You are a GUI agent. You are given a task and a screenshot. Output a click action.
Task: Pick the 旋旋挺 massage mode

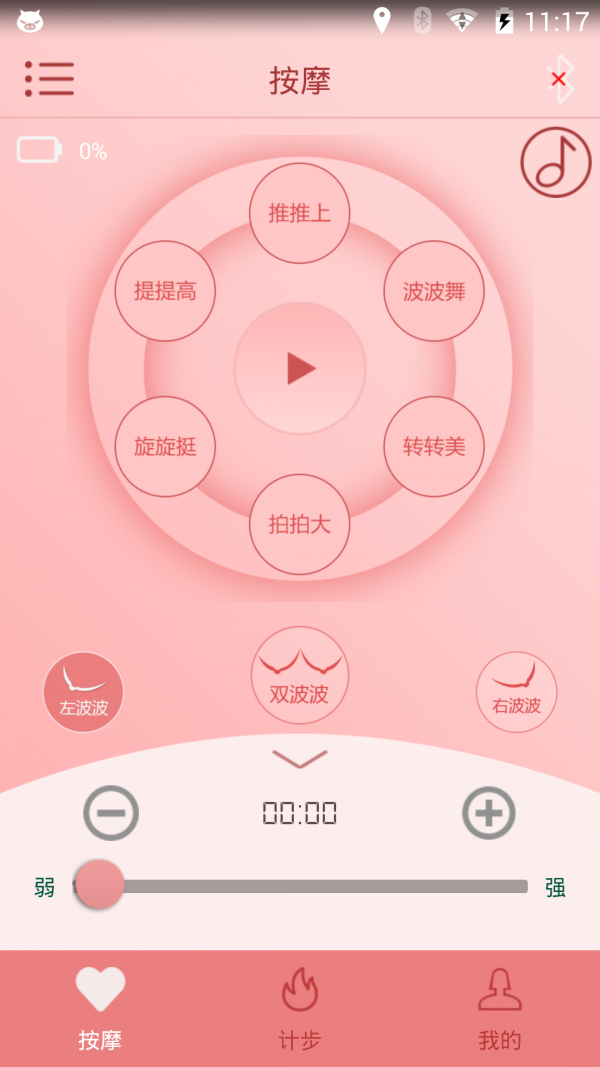[165, 446]
